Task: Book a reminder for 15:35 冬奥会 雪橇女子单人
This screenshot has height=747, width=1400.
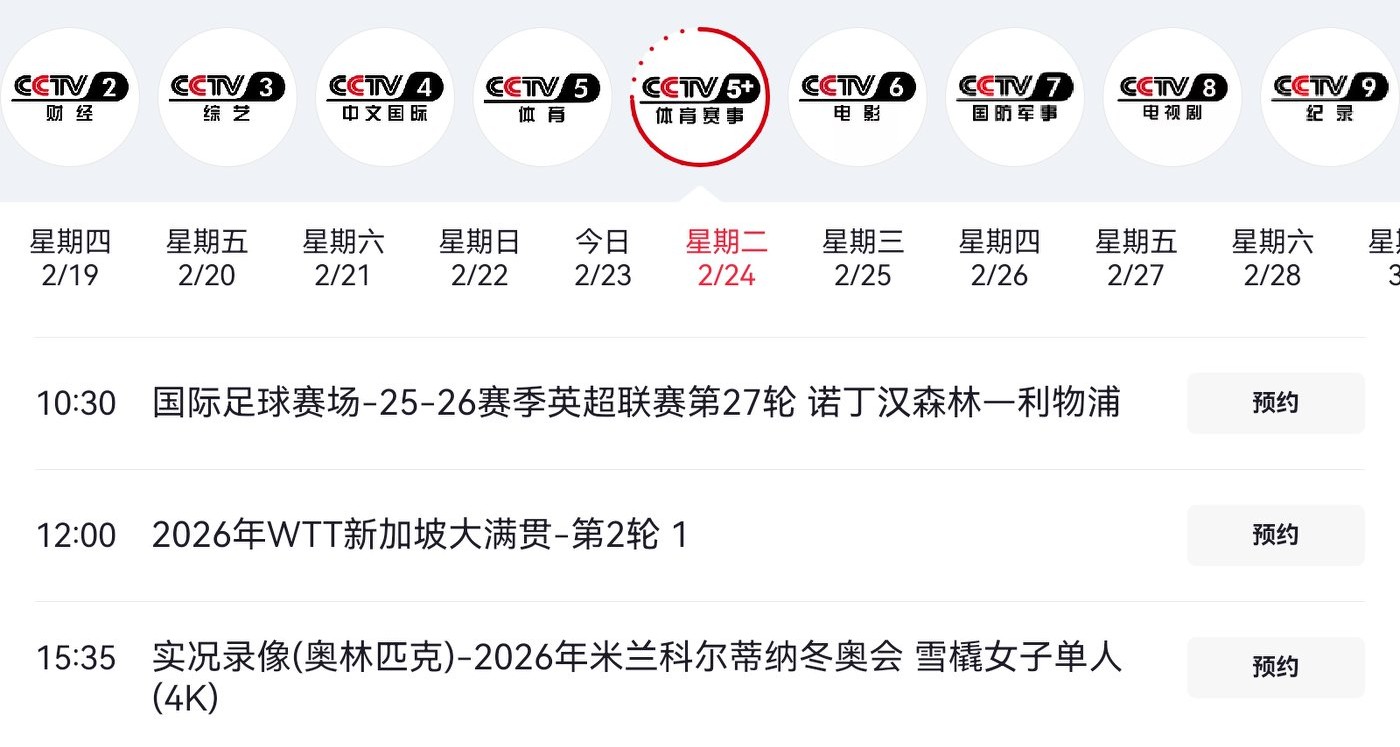Action: pos(1275,667)
